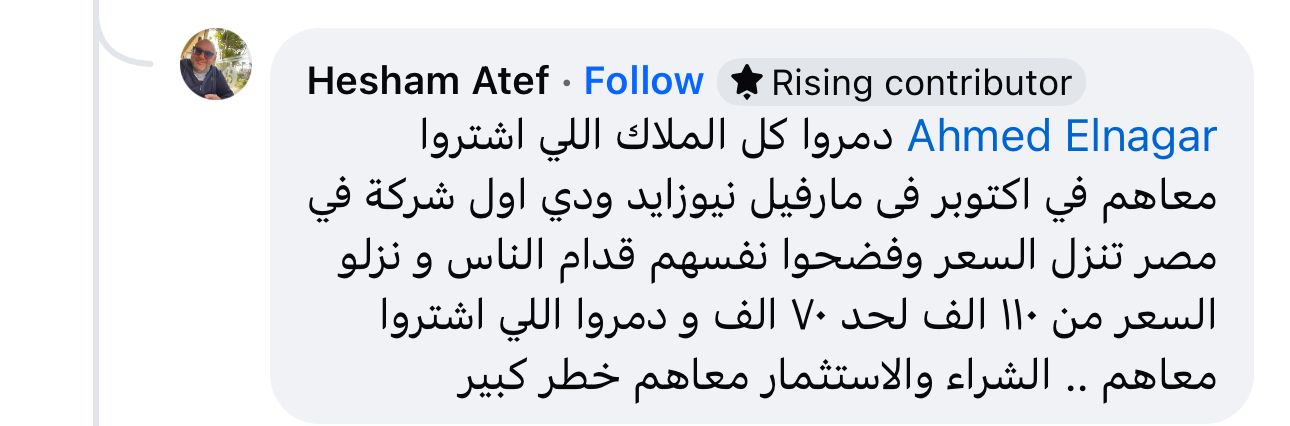Image resolution: width=1290 pixels, height=426 pixels.
Task: Tap the Rising contributor badge
Action: [x=901, y=82]
